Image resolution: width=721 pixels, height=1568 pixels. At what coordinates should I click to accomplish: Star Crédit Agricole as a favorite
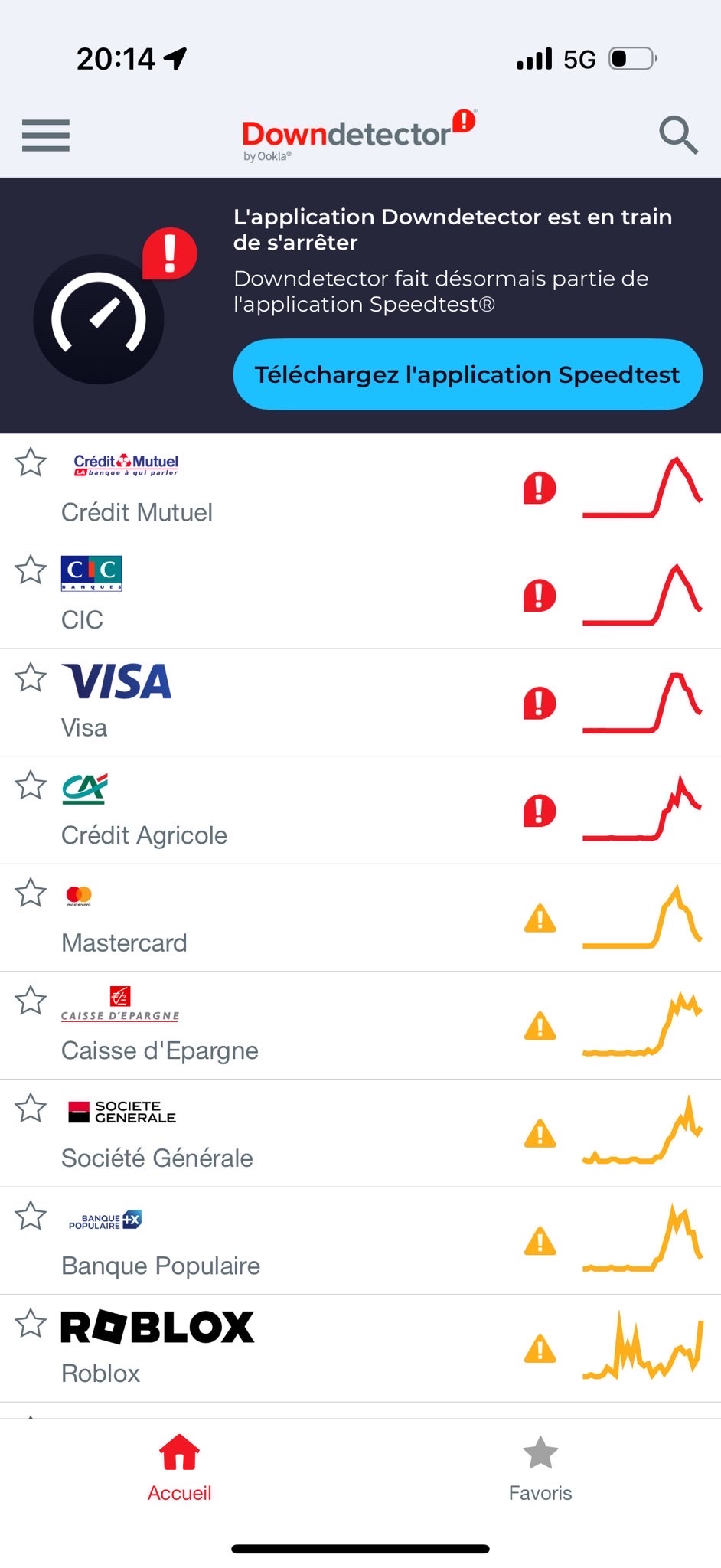coord(31,785)
